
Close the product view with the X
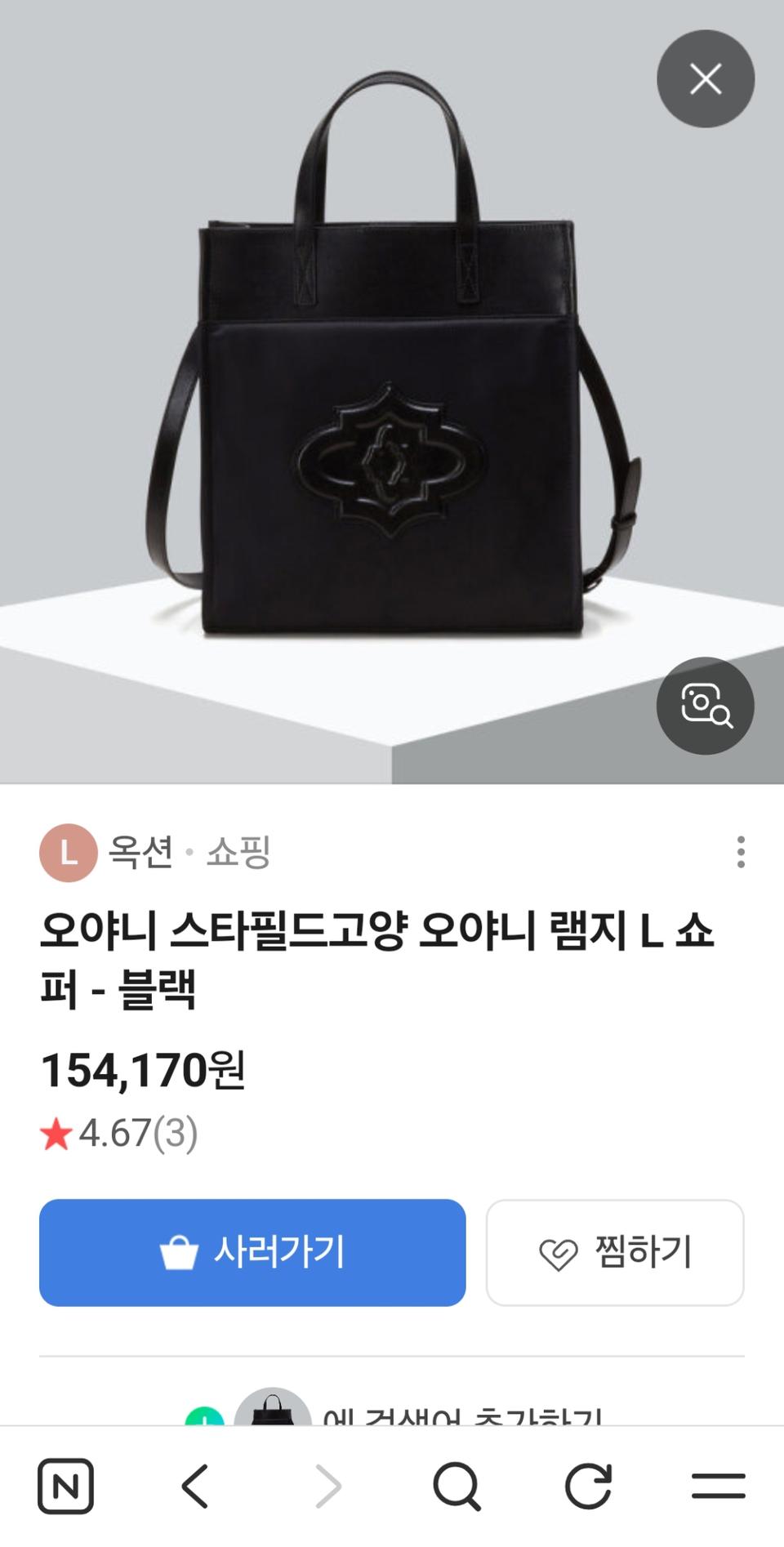point(706,78)
